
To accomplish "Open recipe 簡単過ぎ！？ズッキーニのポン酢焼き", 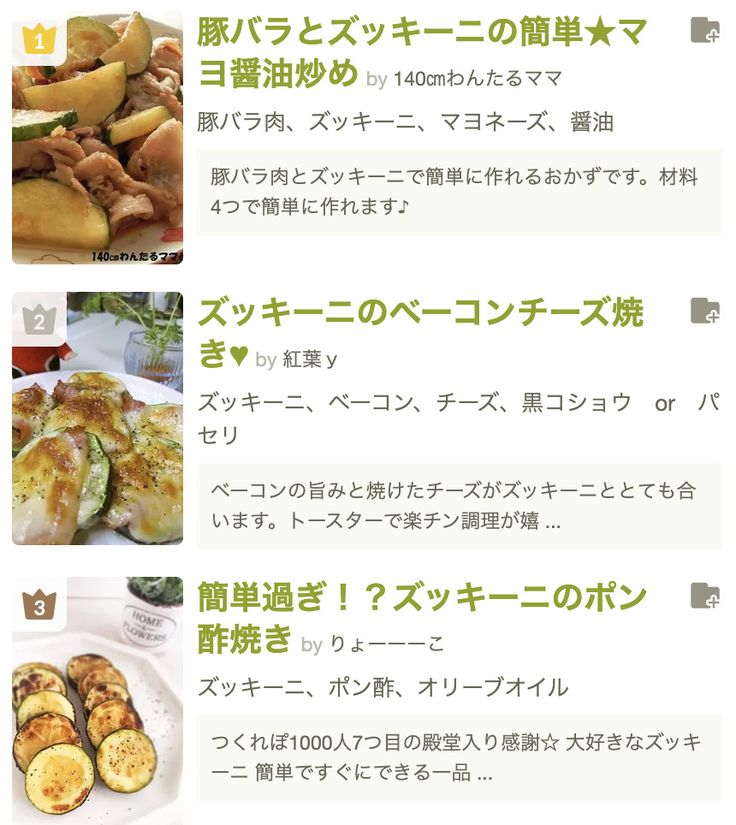I will coord(420,598).
